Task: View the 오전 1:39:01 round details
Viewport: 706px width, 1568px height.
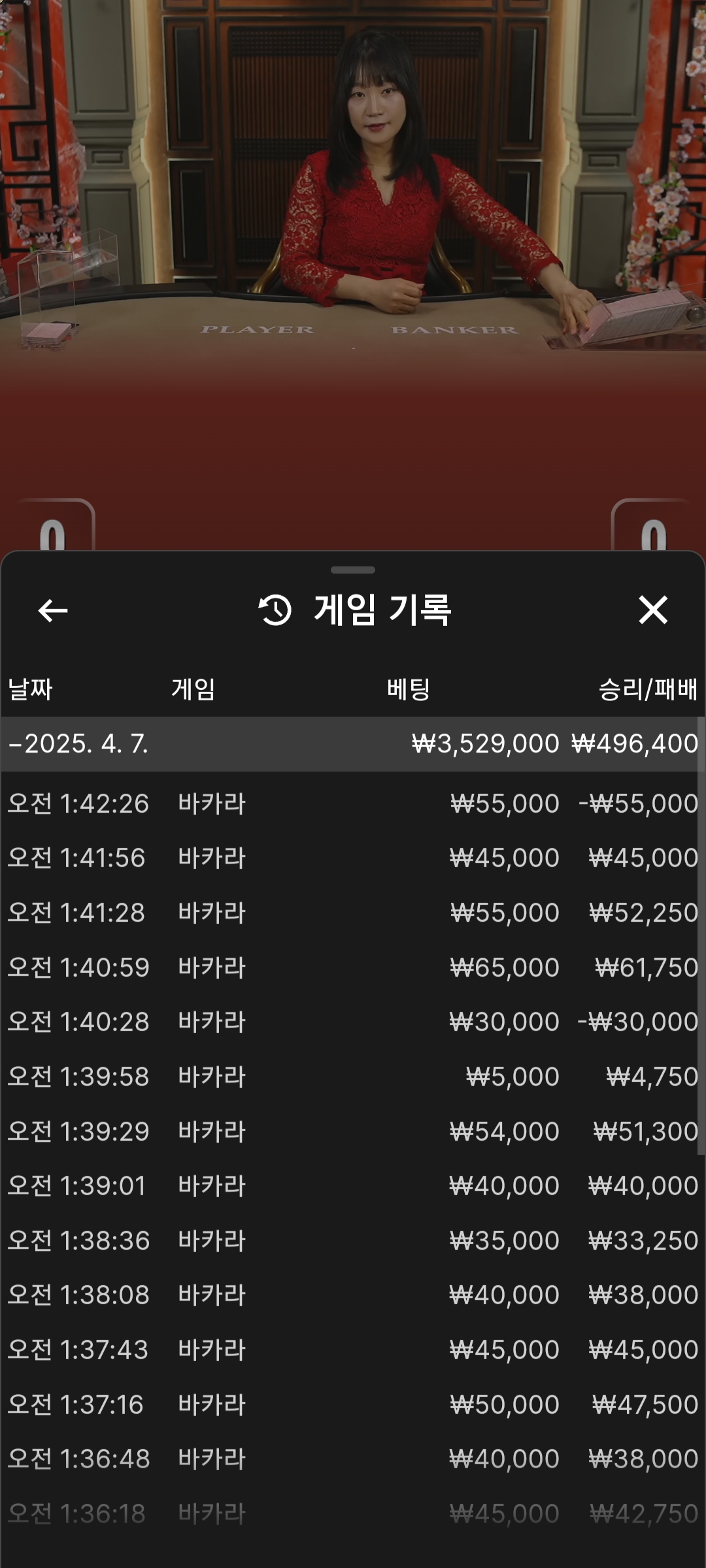Action: tap(353, 1186)
